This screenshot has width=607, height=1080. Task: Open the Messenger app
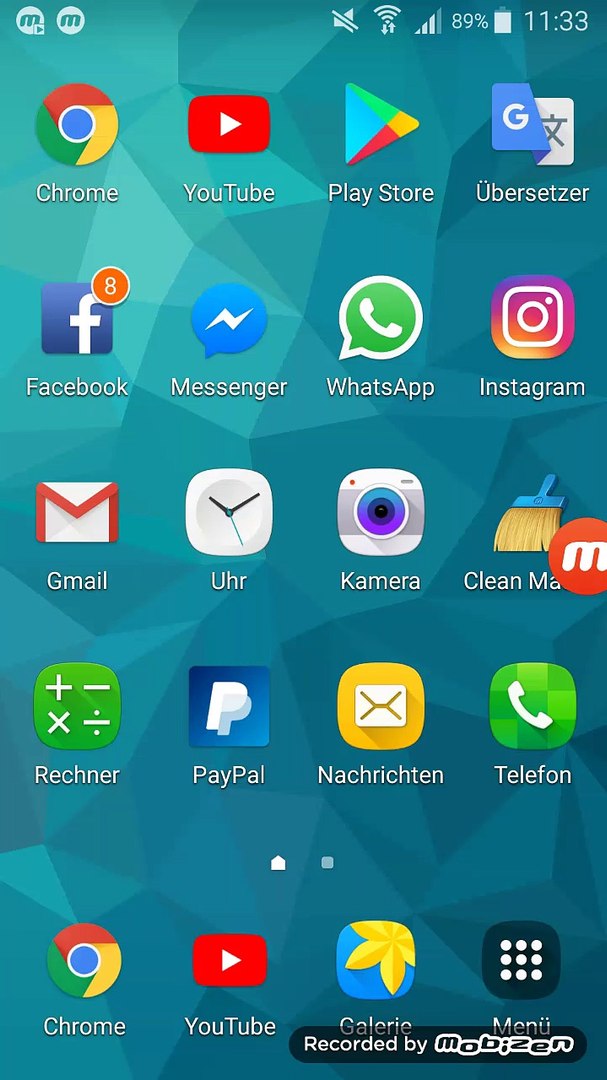pos(229,320)
